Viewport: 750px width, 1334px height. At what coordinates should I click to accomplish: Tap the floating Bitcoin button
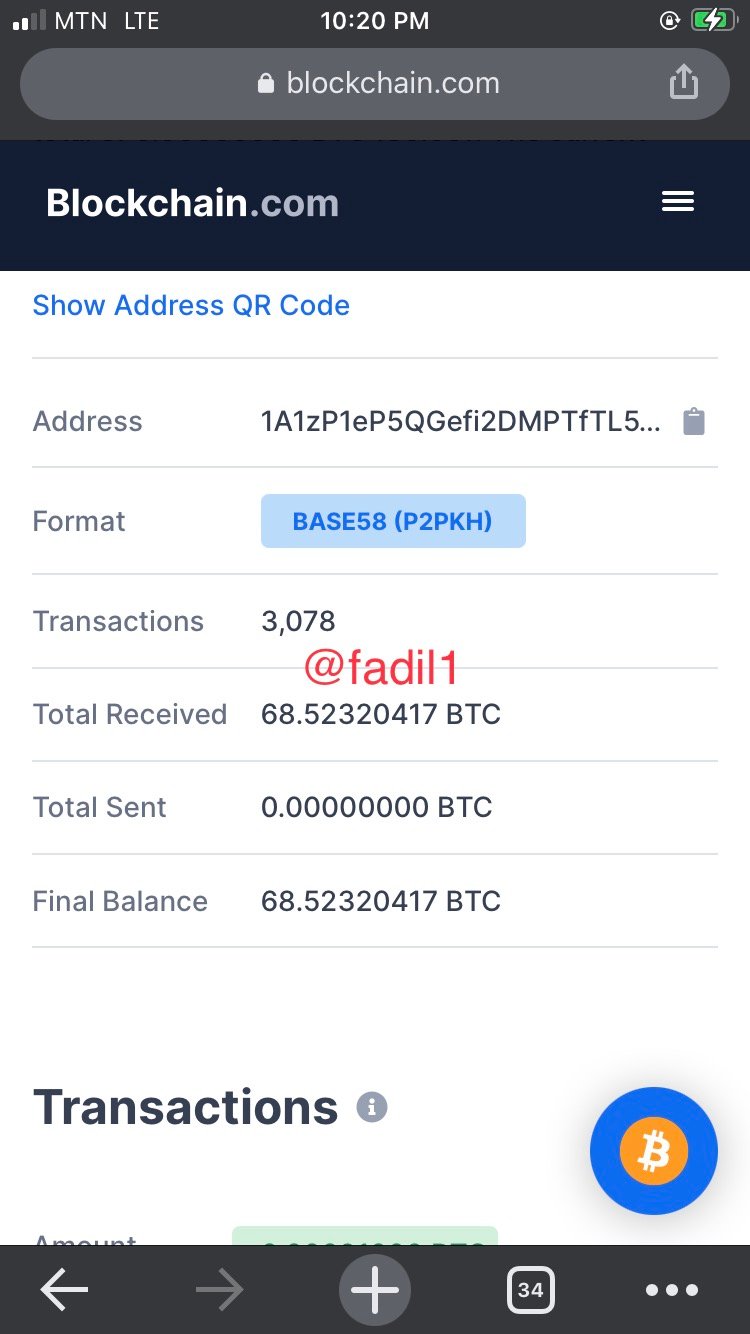pyautogui.click(x=654, y=1151)
